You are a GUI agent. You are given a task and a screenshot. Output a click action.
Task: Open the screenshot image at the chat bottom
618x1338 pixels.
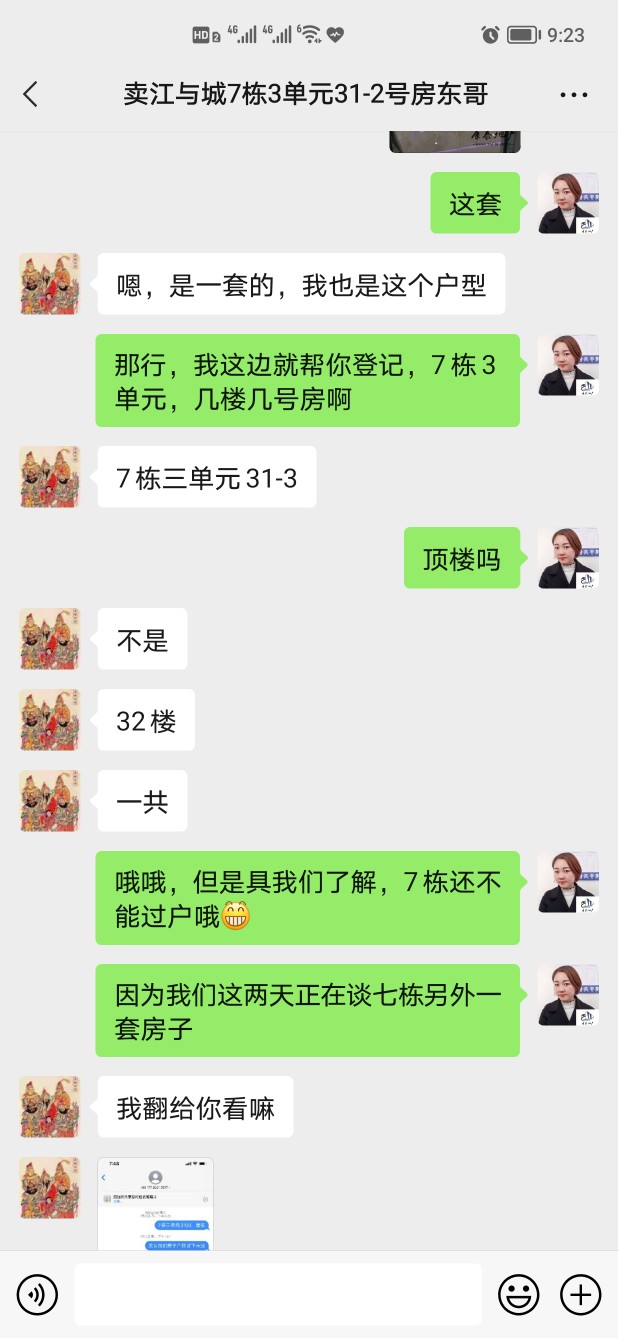click(155, 1203)
